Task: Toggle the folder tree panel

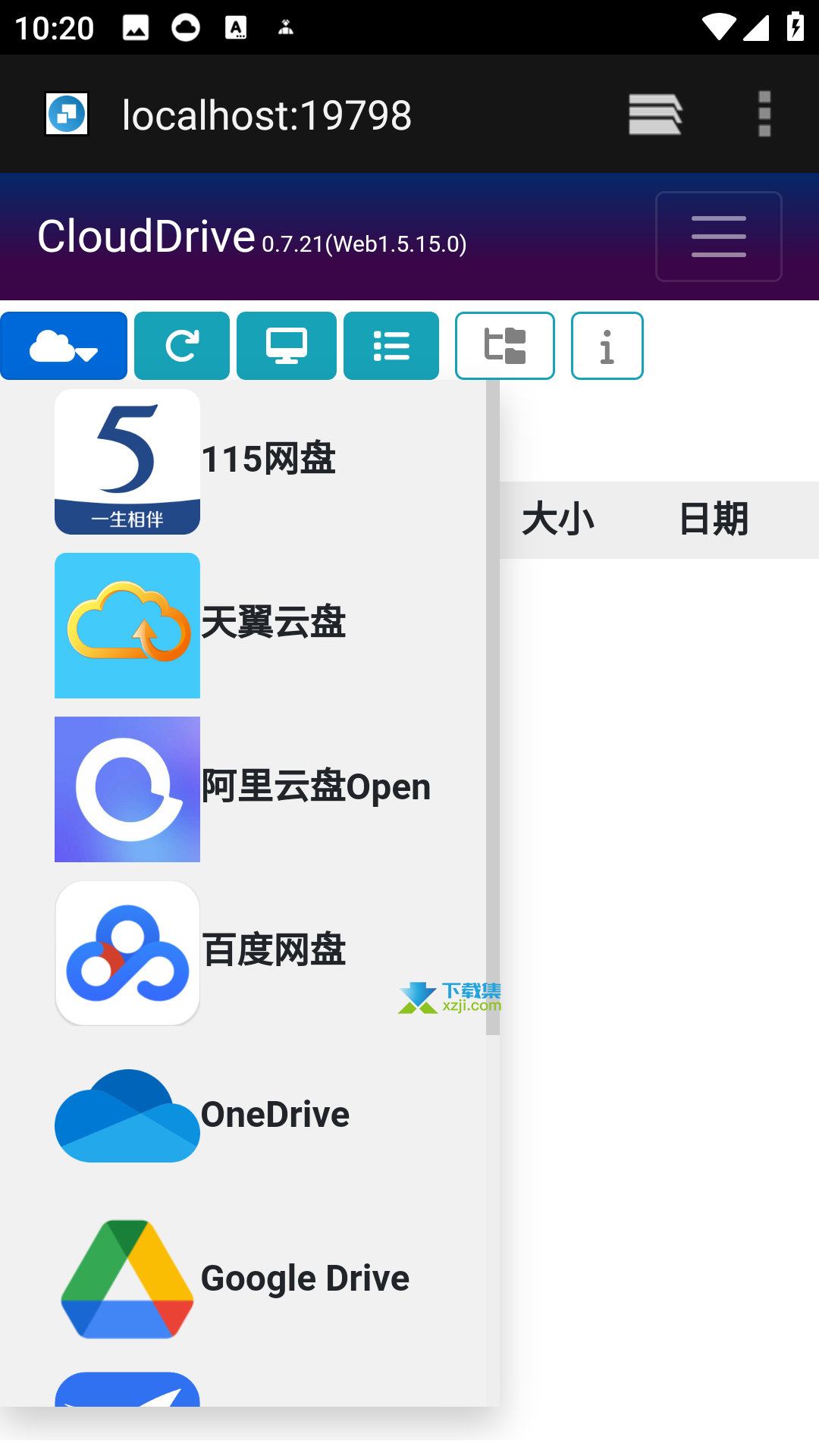Action: (x=505, y=346)
